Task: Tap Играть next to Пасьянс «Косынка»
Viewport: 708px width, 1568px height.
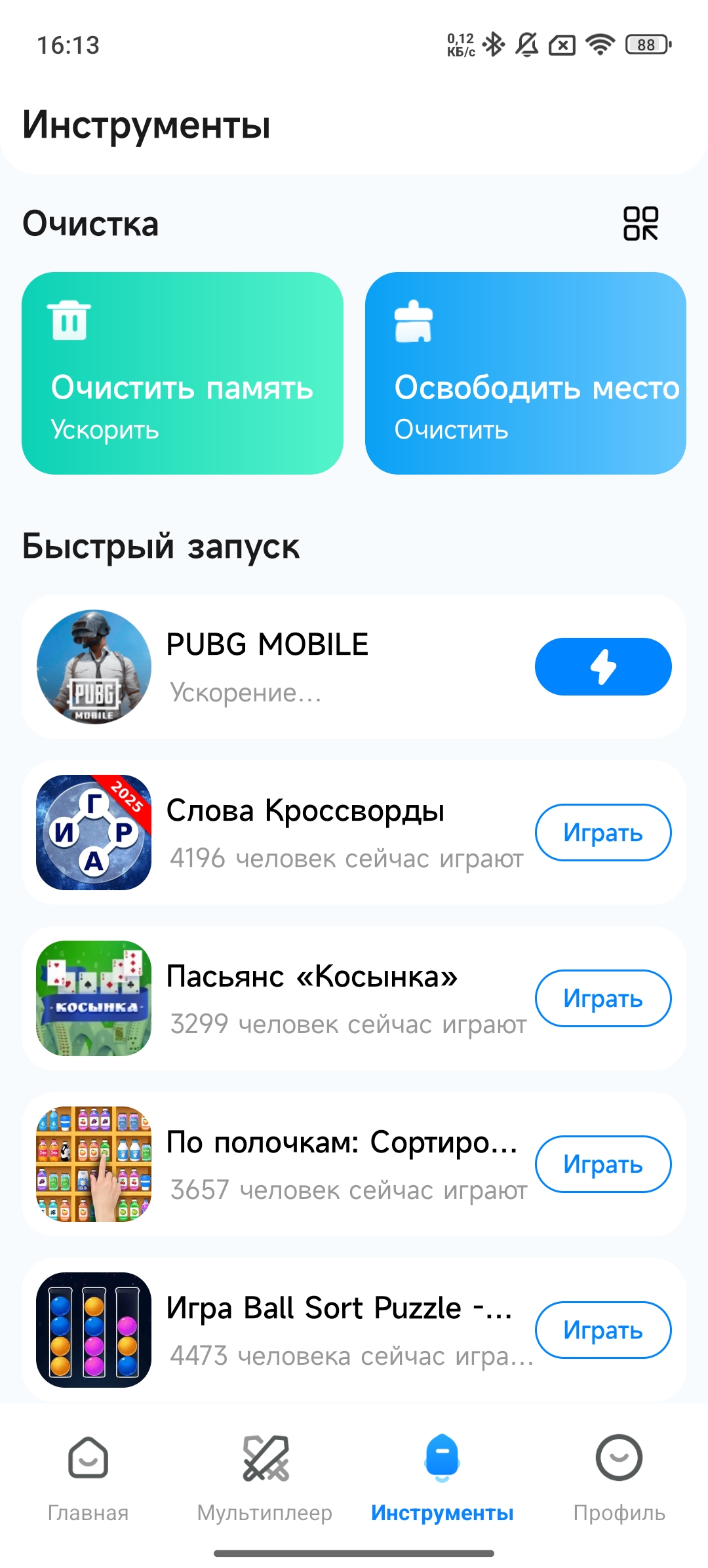Action: coord(602,998)
